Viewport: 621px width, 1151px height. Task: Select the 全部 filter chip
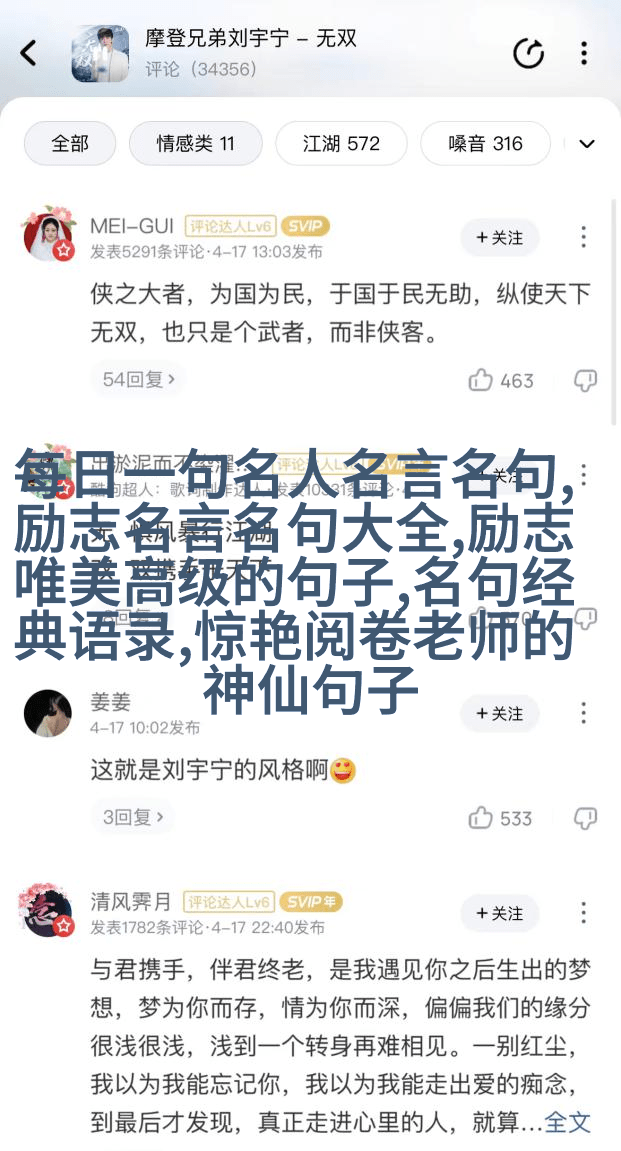point(69,144)
